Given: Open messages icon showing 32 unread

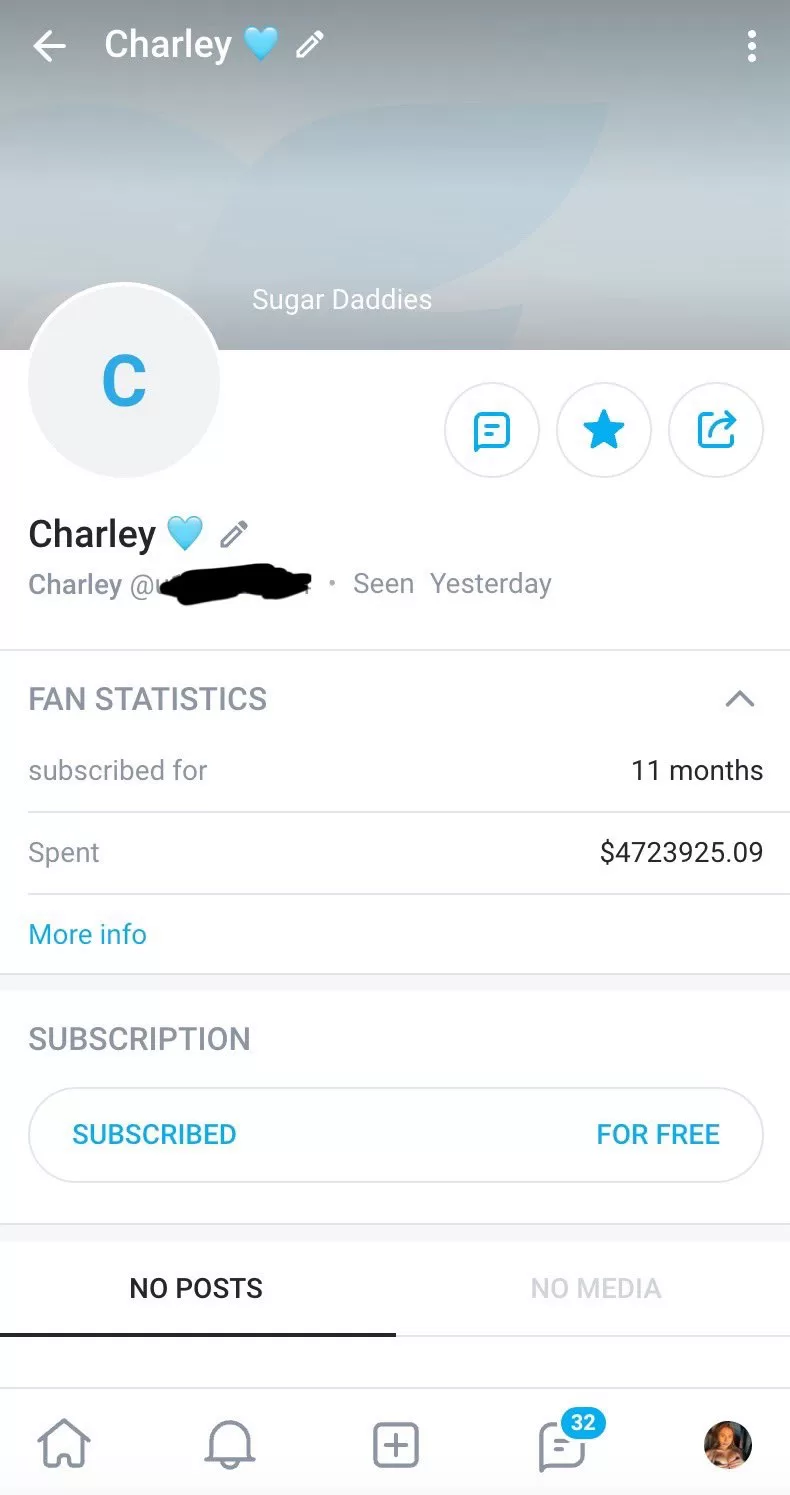Looking at the screenshot, I should coord(560,1444).
